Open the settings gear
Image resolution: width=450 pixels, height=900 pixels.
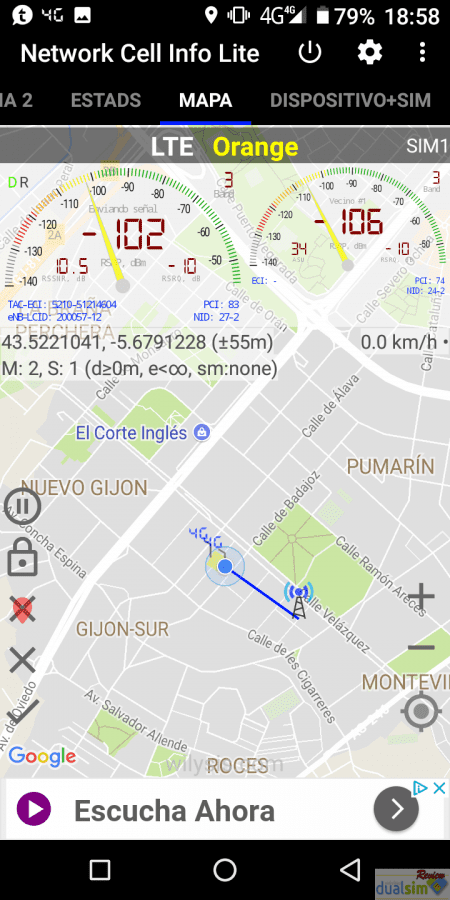pyautogui.click(x=370, y=53)
